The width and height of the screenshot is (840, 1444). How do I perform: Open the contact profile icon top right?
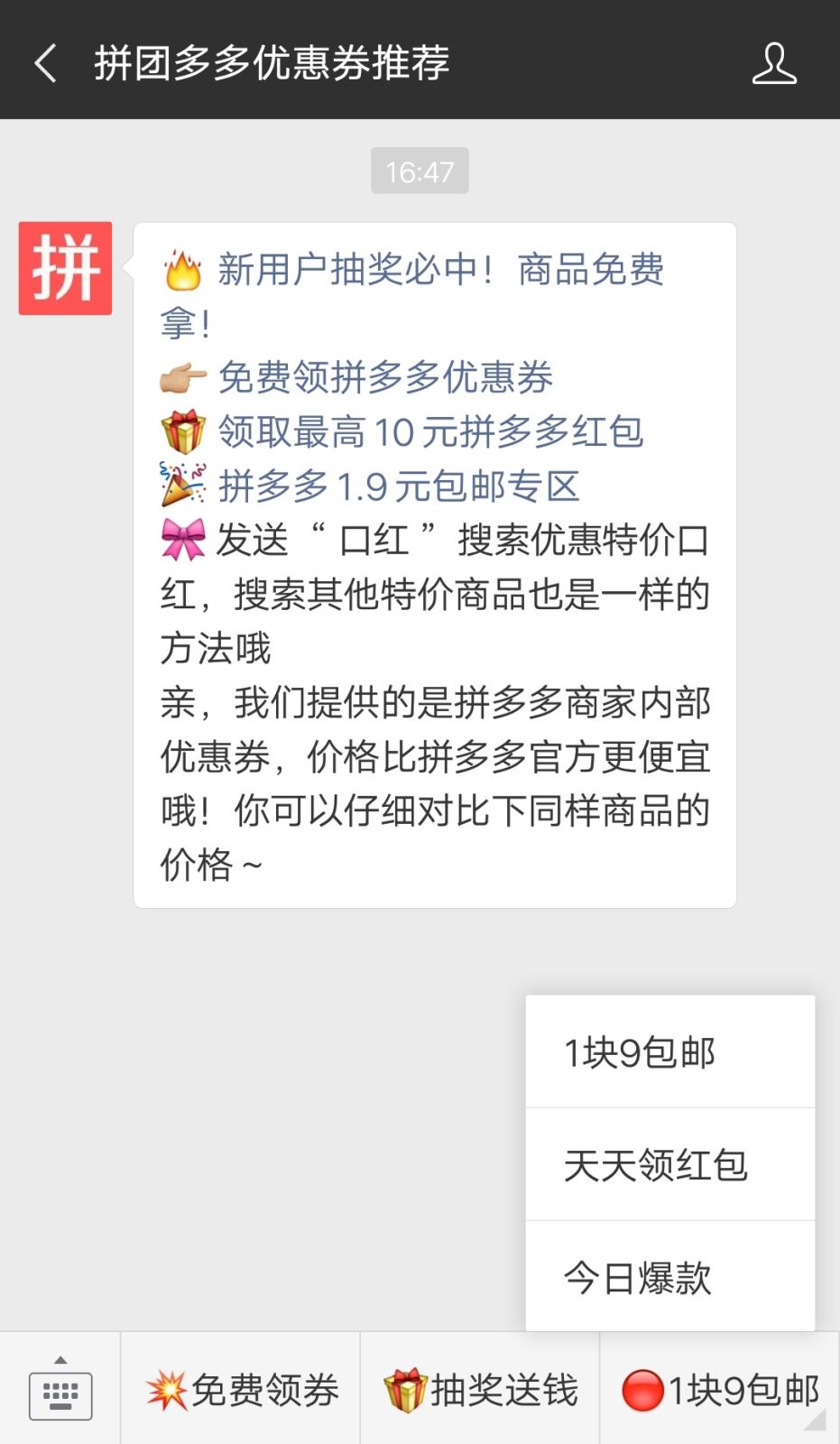(x=773, y=64)
